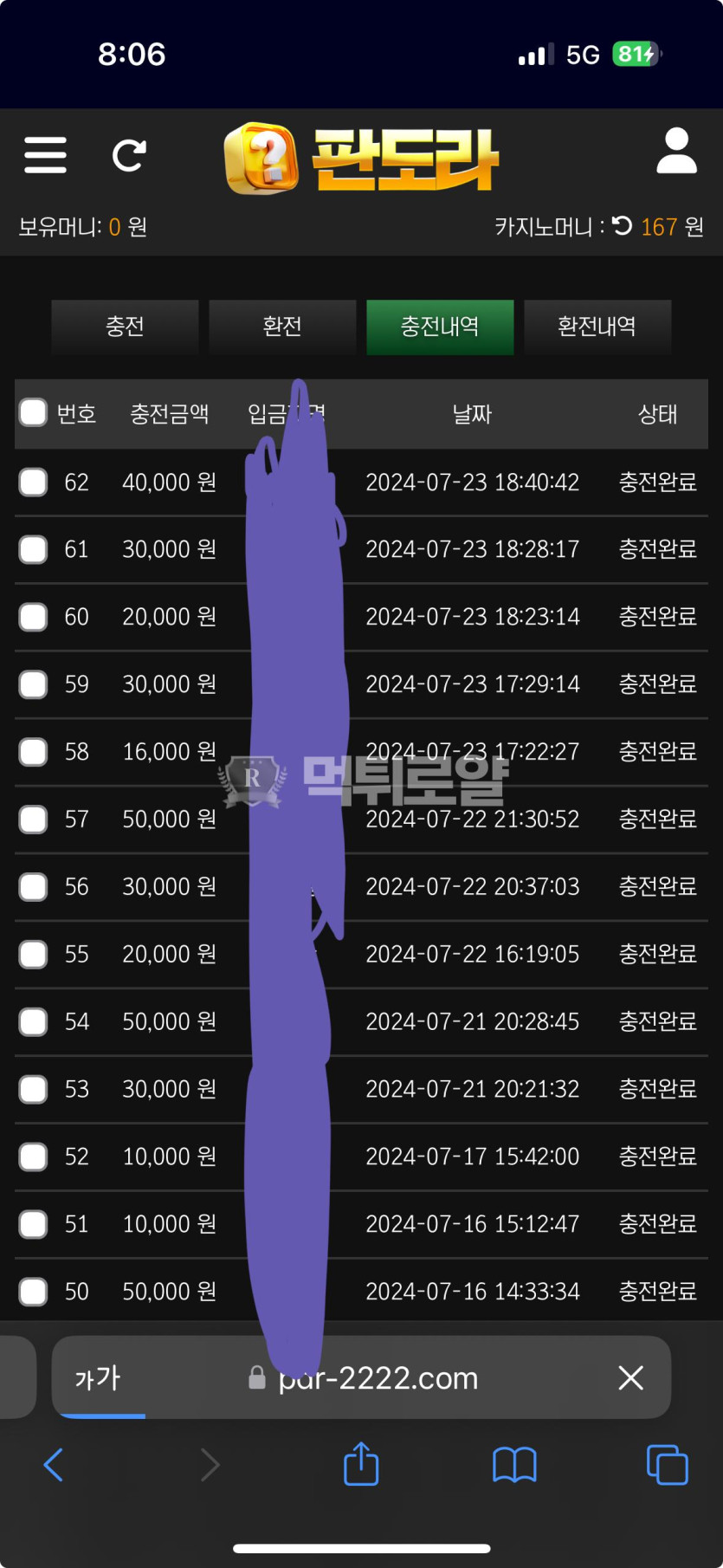Open Safari bookmarks
Screen dimensions: 723x1568
pyautogui.click(x=514, y=1465)
